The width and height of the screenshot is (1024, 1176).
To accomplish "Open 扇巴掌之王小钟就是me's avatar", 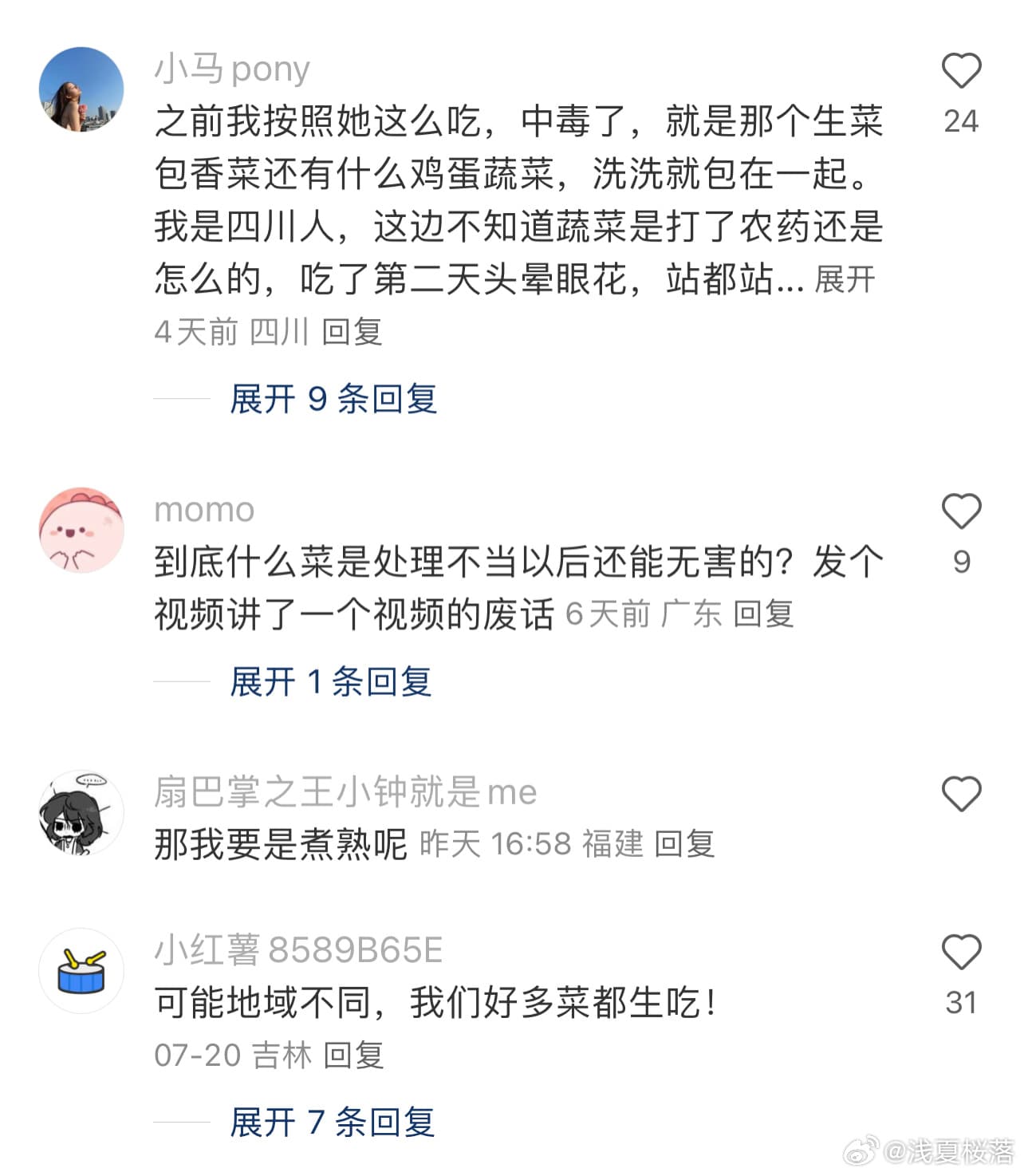I will (81, 814).
